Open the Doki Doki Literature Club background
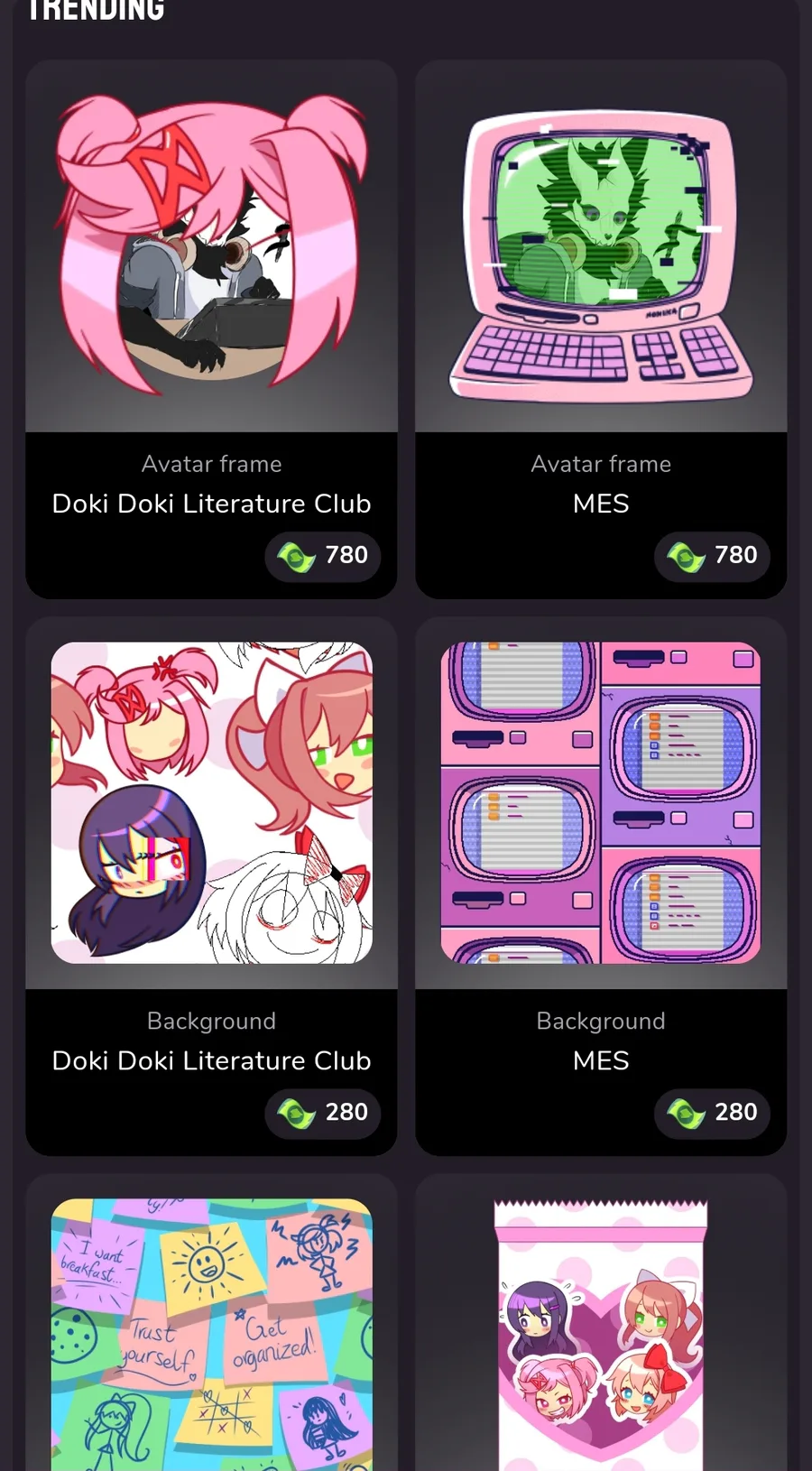Image resolution: width=812 pixels, height=1471 pixels. pos(211,886)
